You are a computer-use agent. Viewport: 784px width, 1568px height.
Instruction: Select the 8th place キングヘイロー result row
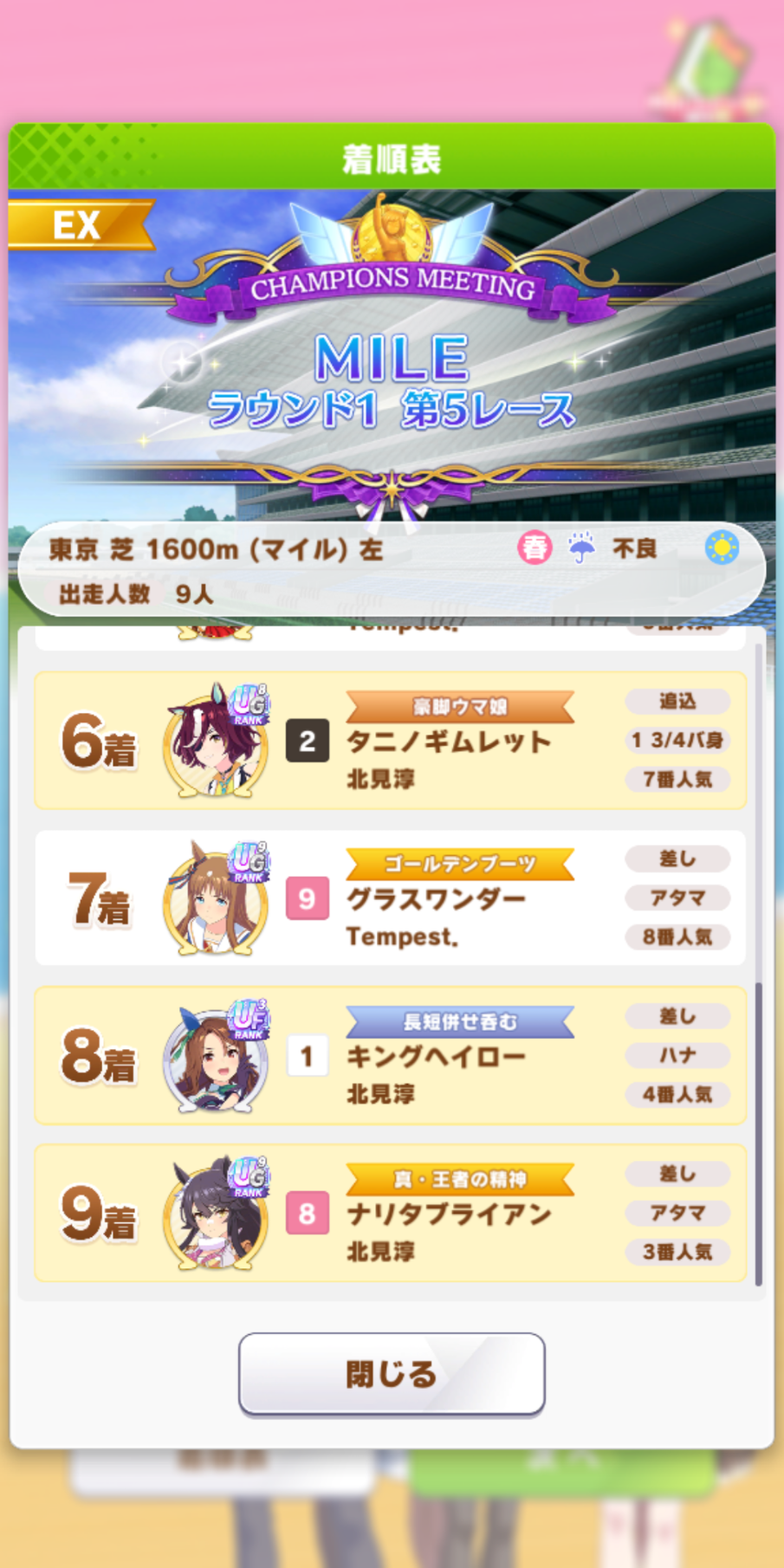tap(391, 1056)
